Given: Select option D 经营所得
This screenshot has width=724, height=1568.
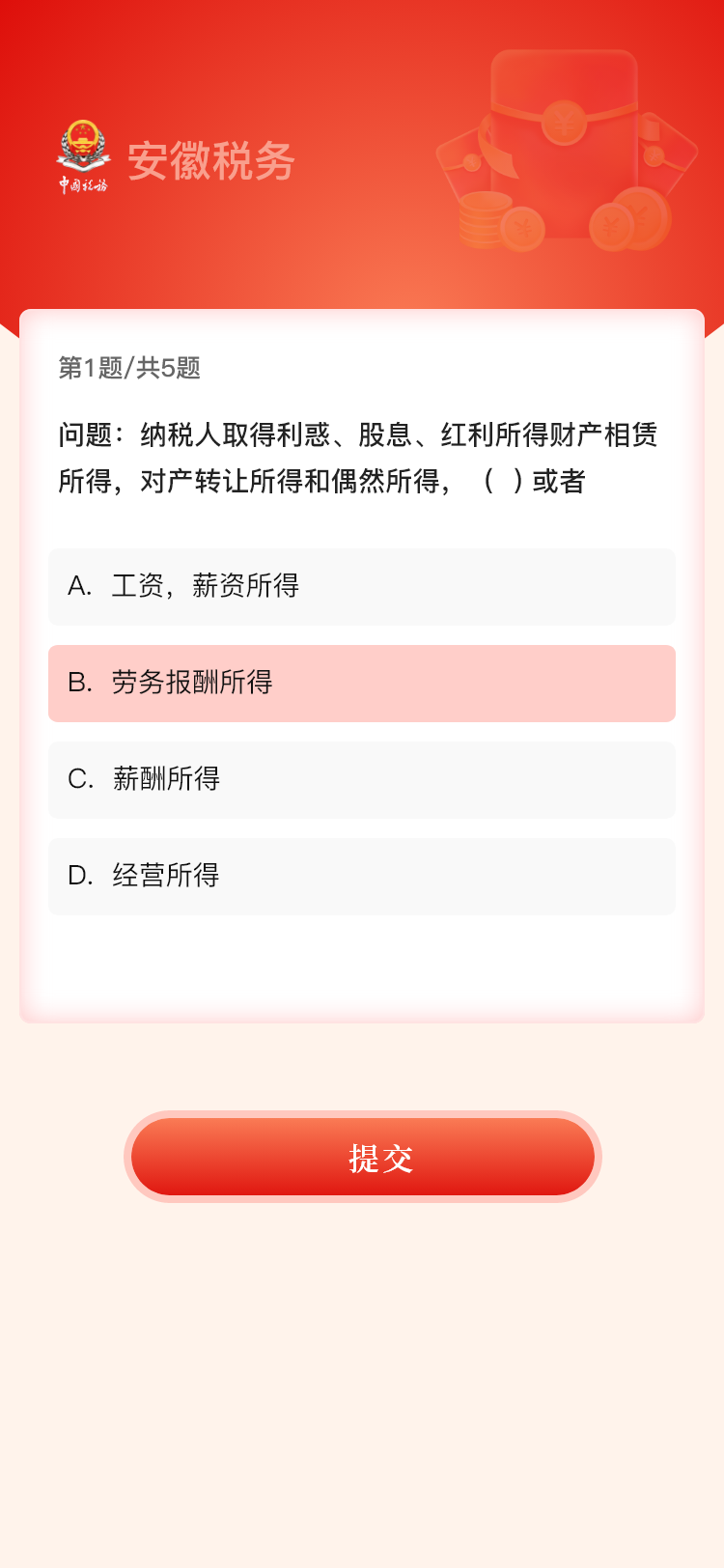Looking at the screenshot, I should pos(362,877).
